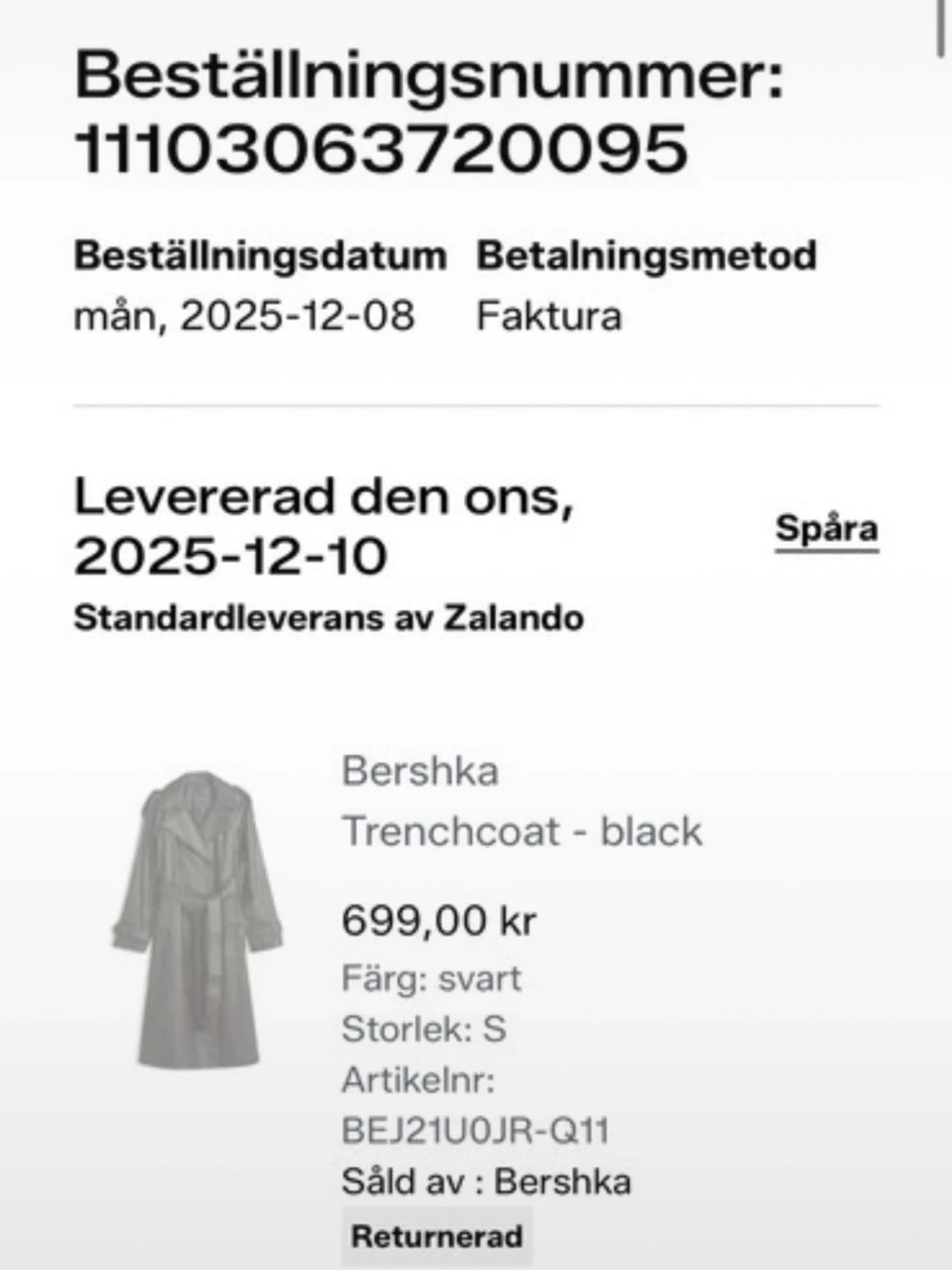The height and width of the screenshot is (1270, 952).
Task: Click the Betalningsmetod heading
Action: pyautogui.click(x=647, y=258)
